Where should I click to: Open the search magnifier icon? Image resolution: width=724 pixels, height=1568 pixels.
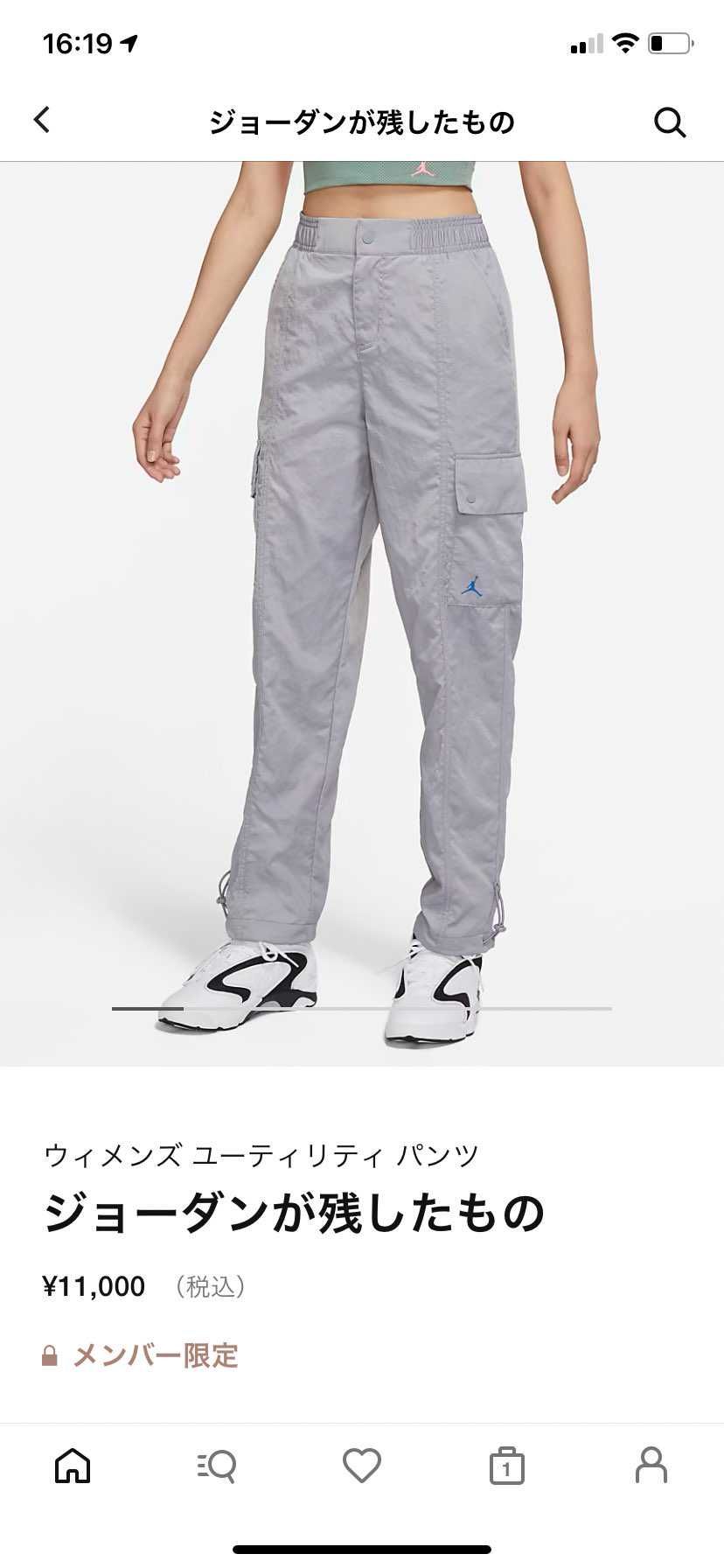(670, 122)
